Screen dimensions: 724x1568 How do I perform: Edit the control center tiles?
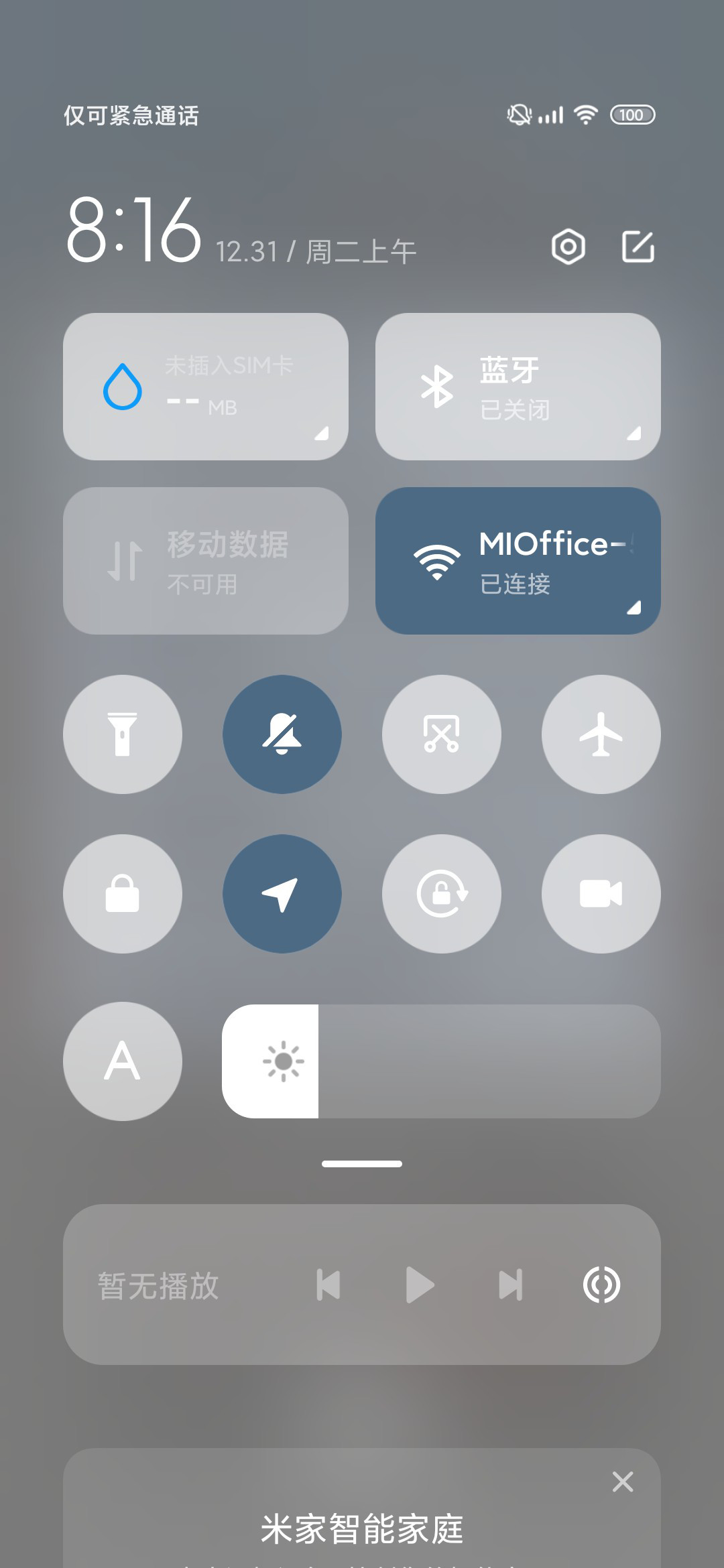click(x=638, y=247)
